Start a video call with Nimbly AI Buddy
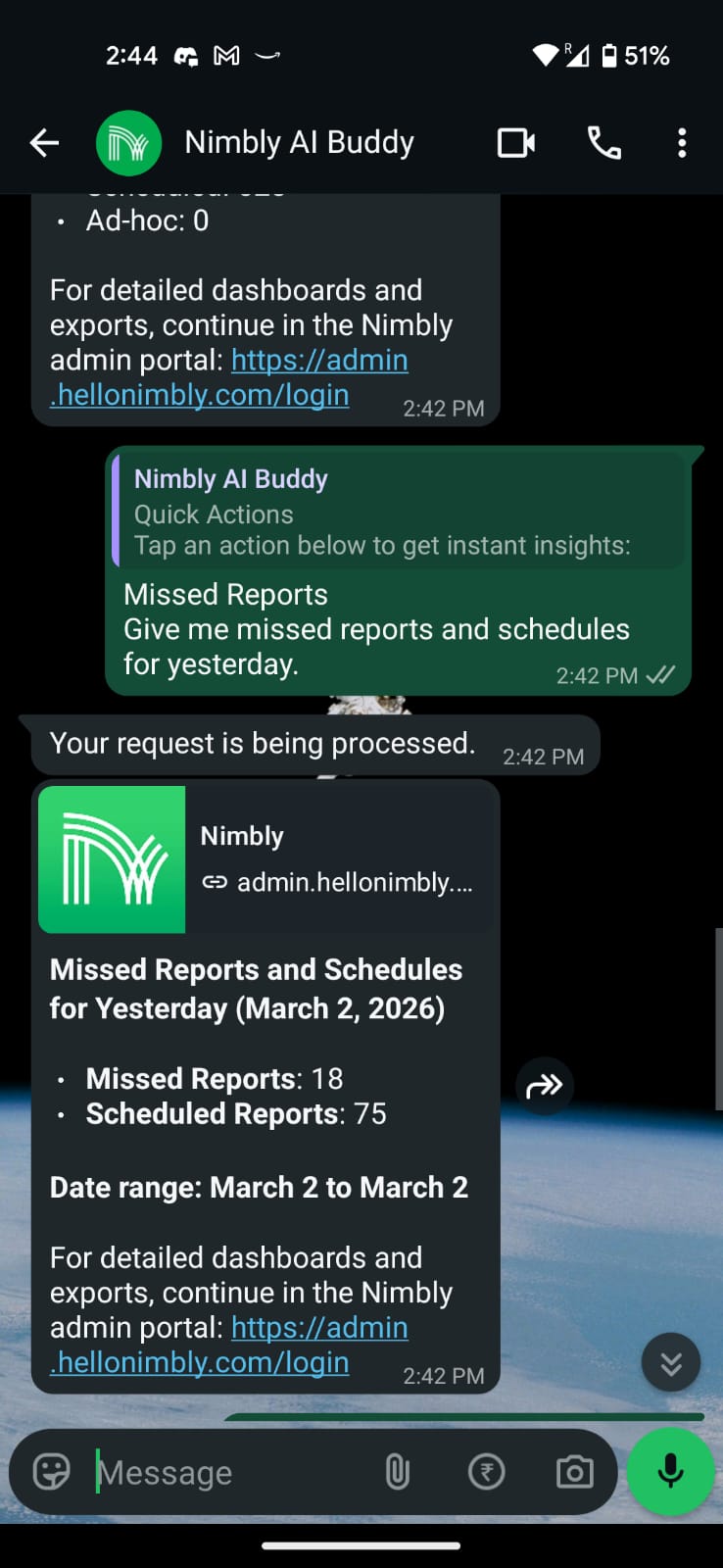The height and width of the screenshot is (1568, 723). (516, 142)
